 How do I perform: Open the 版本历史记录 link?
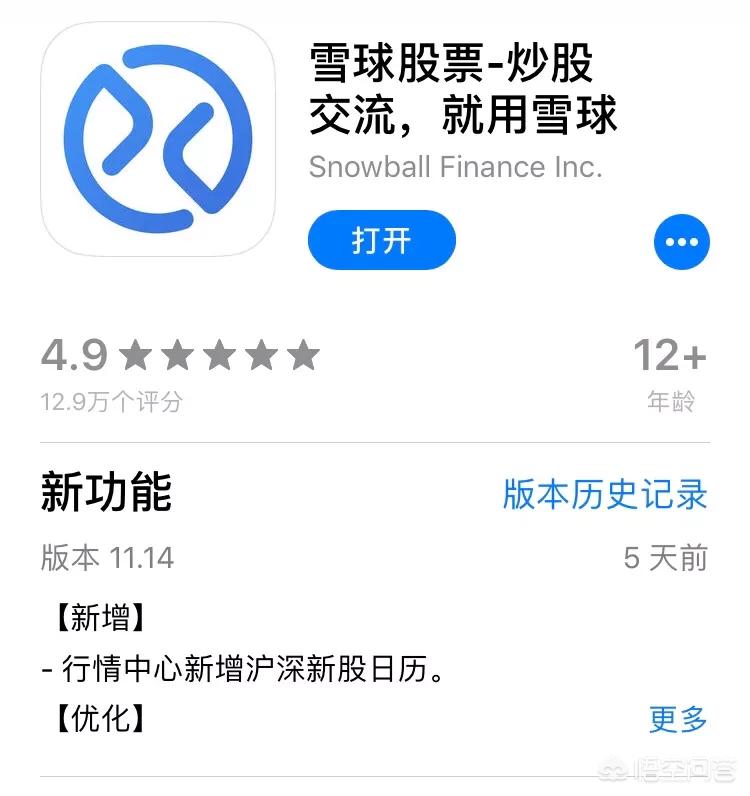605,492
